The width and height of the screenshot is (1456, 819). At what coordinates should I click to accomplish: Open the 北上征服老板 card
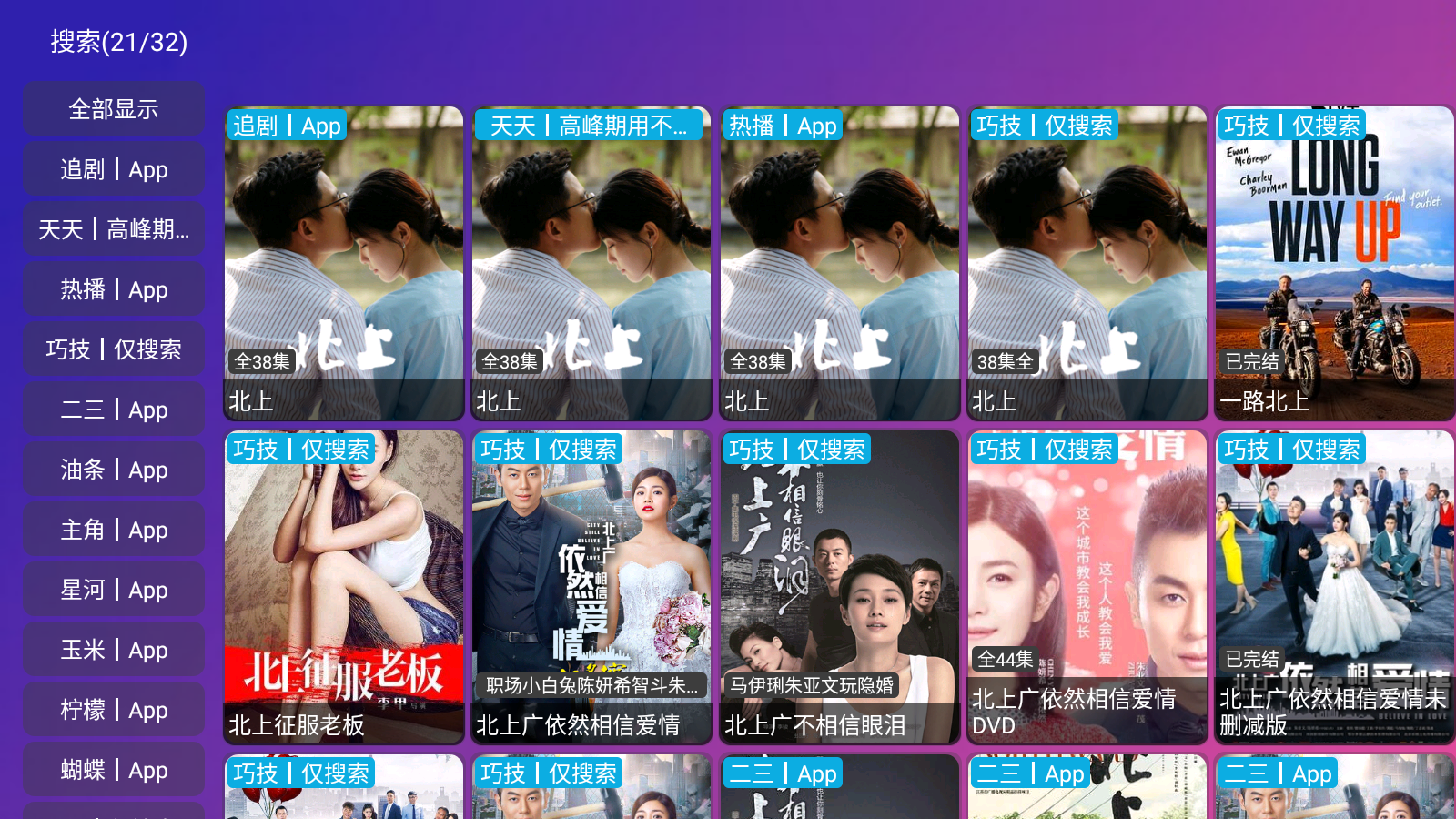point(344,587)
